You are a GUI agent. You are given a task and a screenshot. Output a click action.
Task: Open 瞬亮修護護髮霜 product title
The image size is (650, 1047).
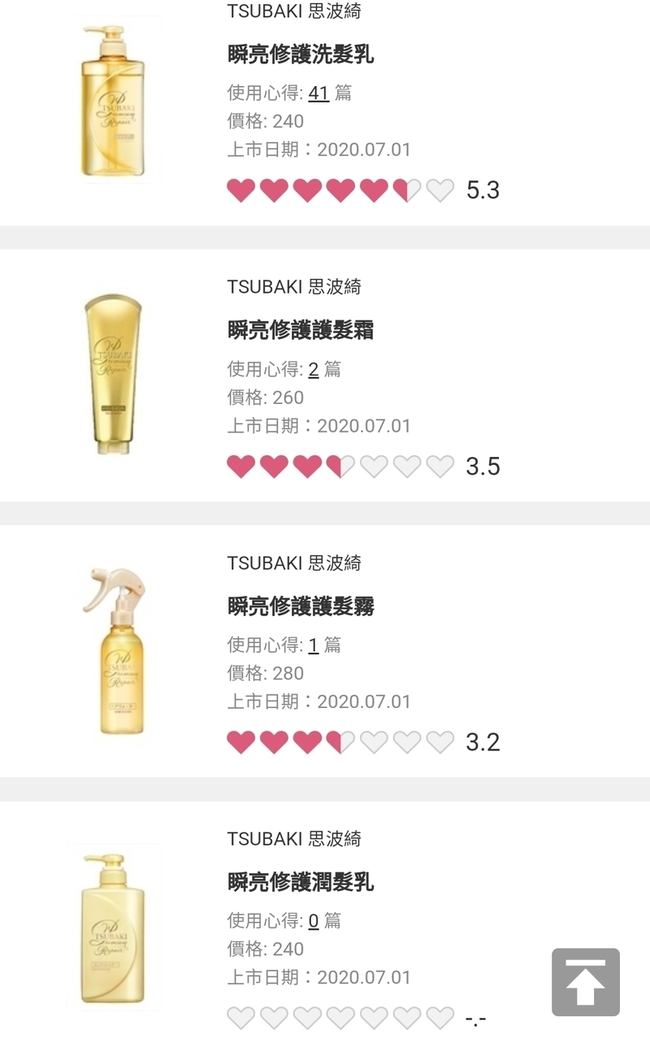coord(300,330)
